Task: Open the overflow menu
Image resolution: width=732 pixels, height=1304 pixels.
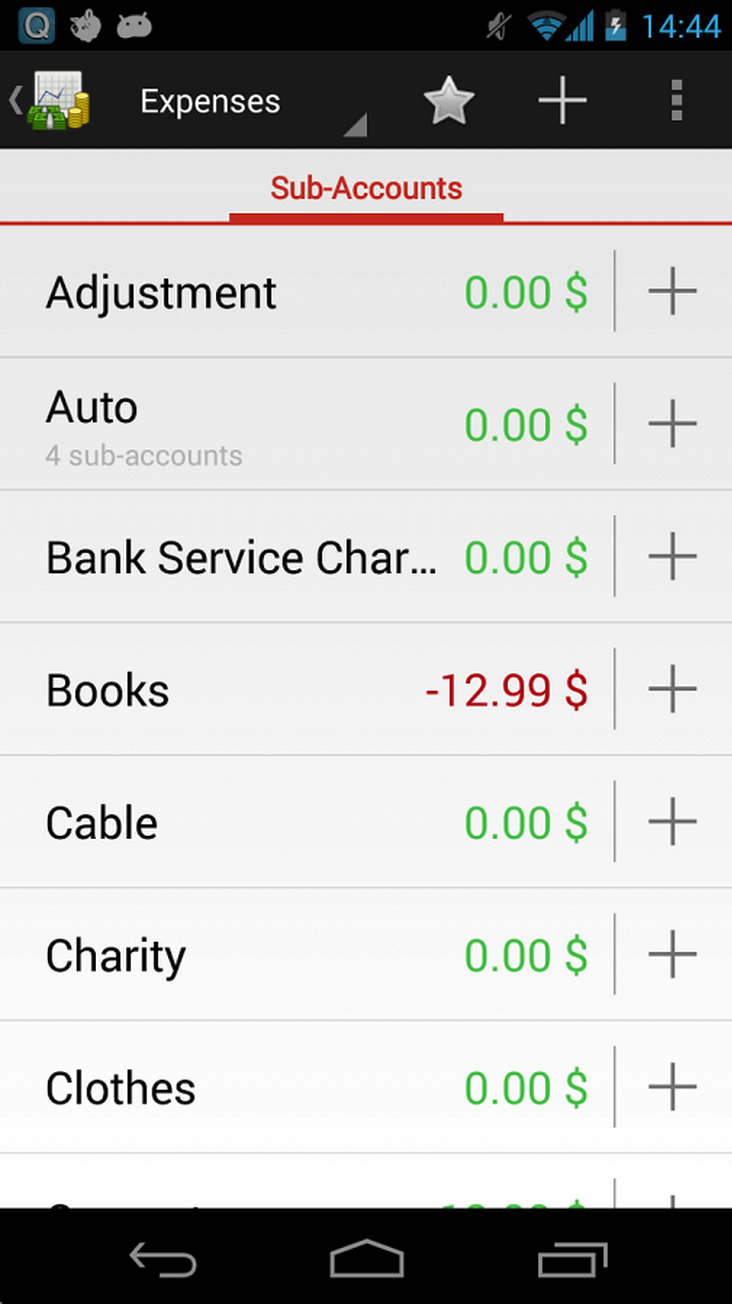Action: tap(677, 101)
